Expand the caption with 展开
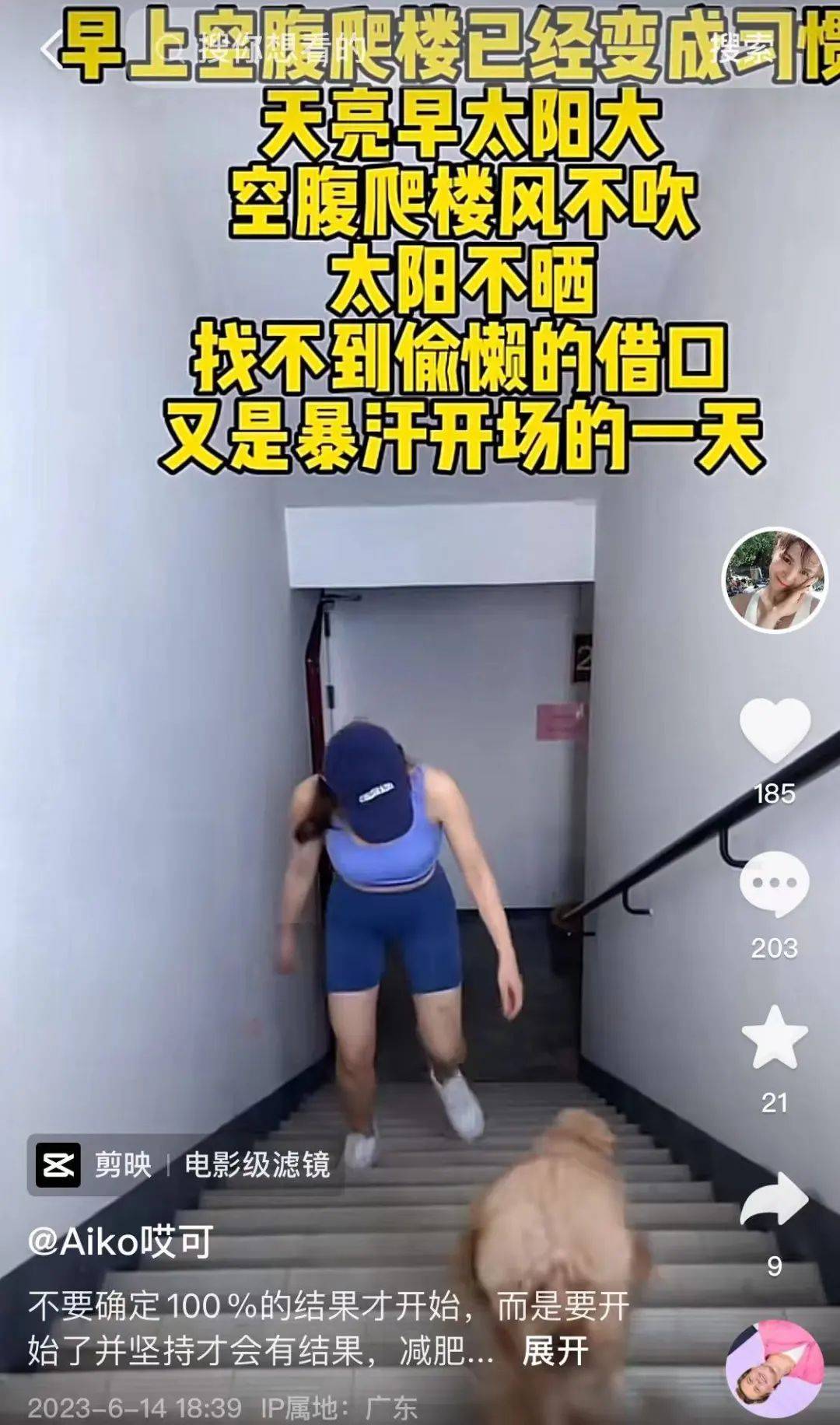The height and width of the screenshot is (1425, 840). (555, 1352)
